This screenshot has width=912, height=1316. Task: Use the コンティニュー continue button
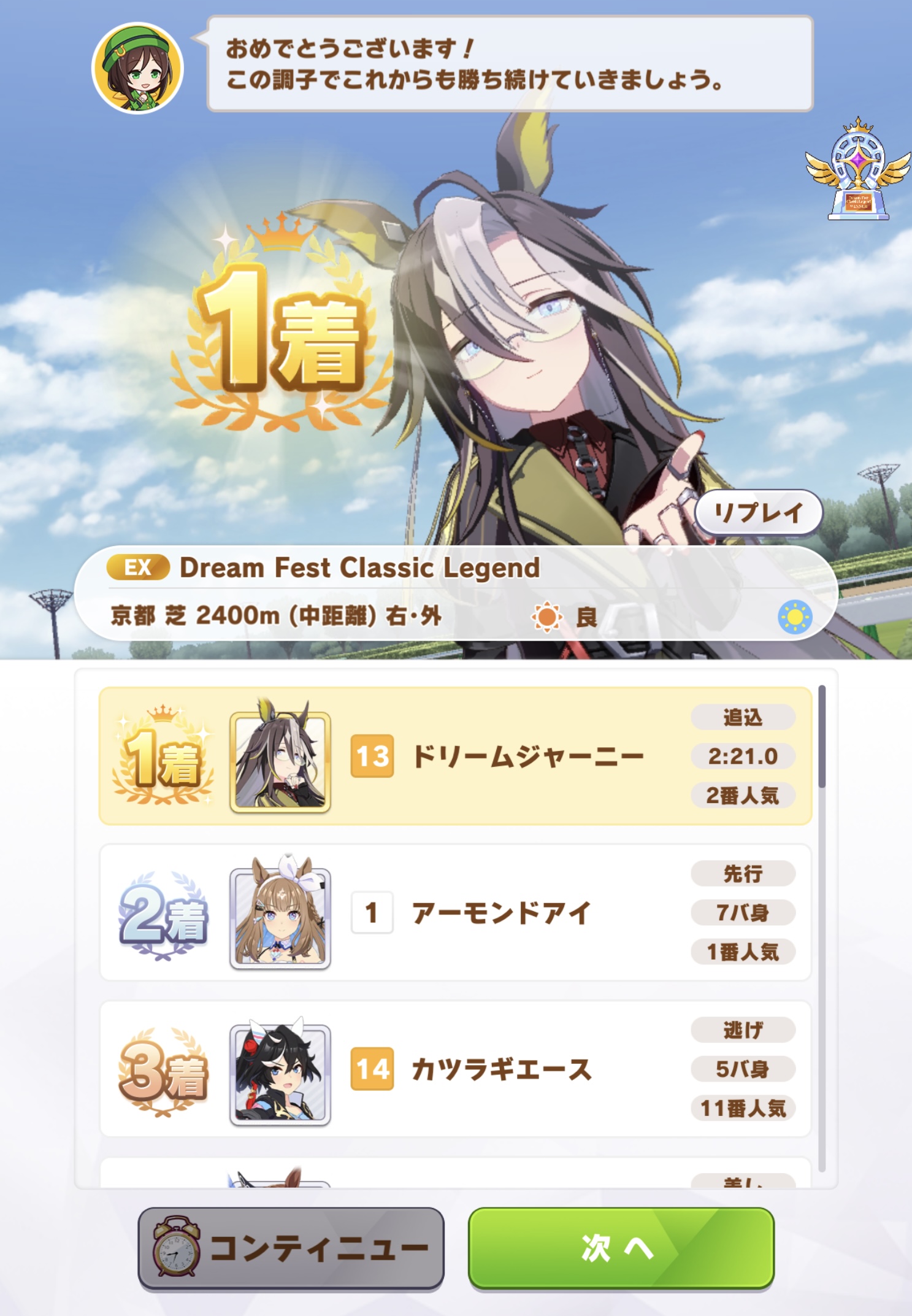[291, 1248]
